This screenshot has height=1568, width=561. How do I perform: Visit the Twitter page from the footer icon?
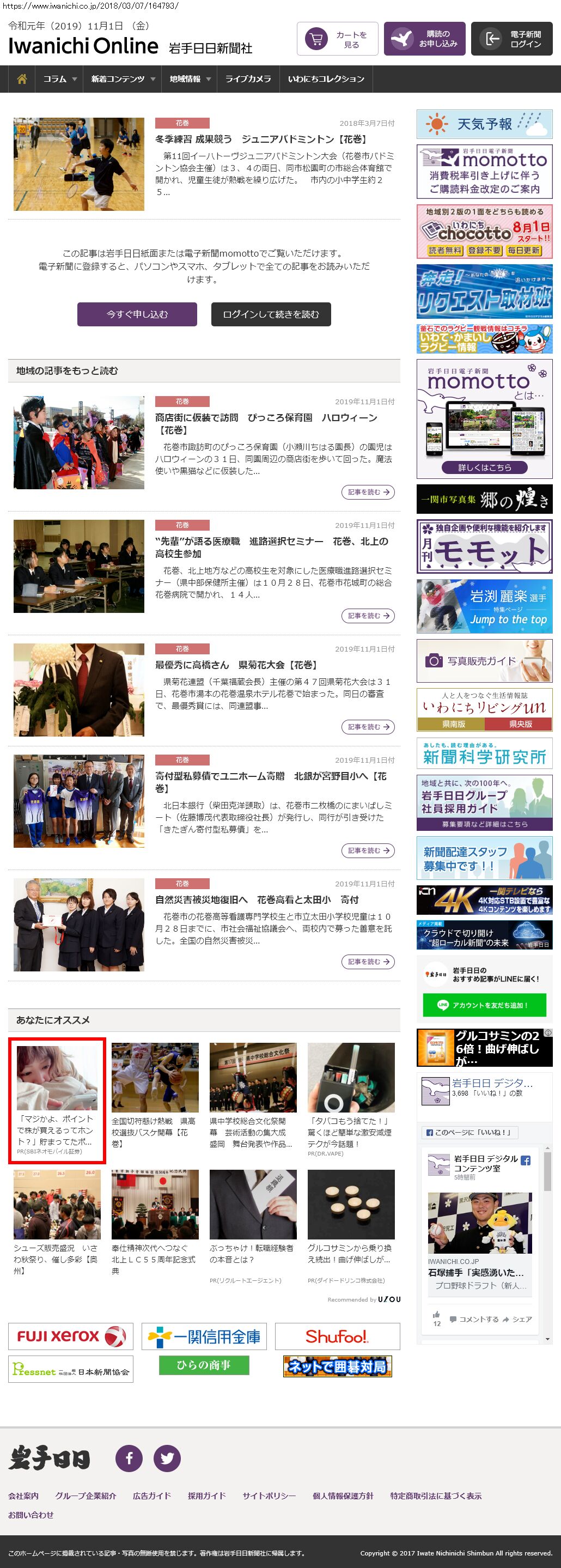[167, 1458]
